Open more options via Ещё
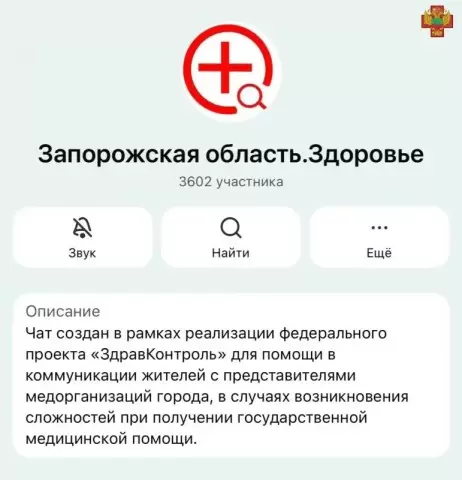Screen dimensions: 462x480 [x=379, y=237]
